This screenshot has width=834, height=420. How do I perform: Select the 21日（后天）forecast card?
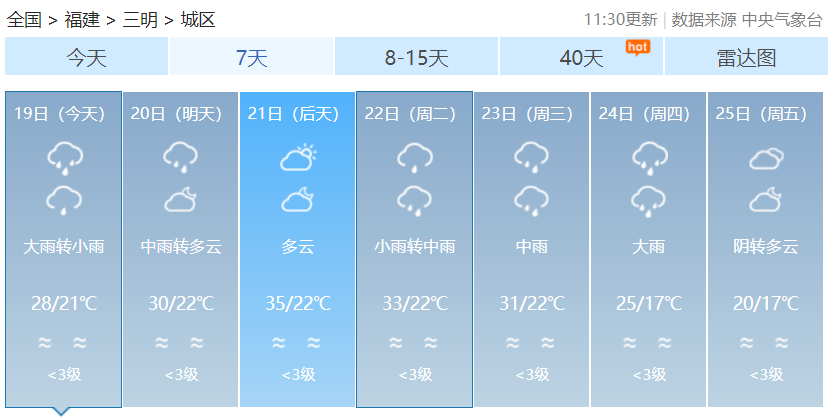pyautogui.click(x=297, y=250)
